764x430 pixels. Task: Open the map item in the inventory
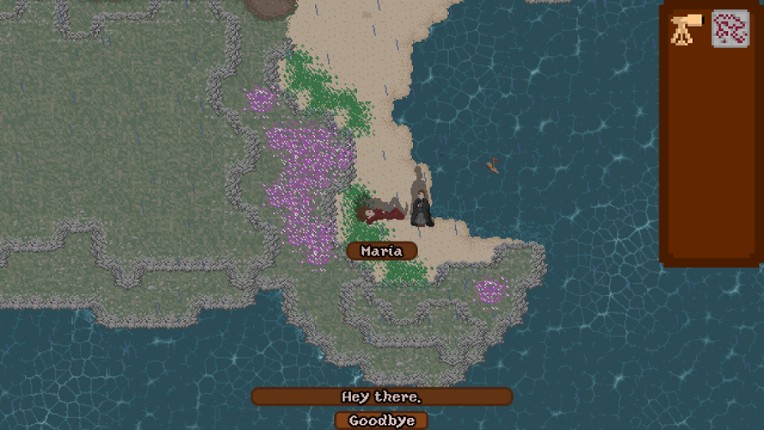pyautogui.click(x=730, y=28)
